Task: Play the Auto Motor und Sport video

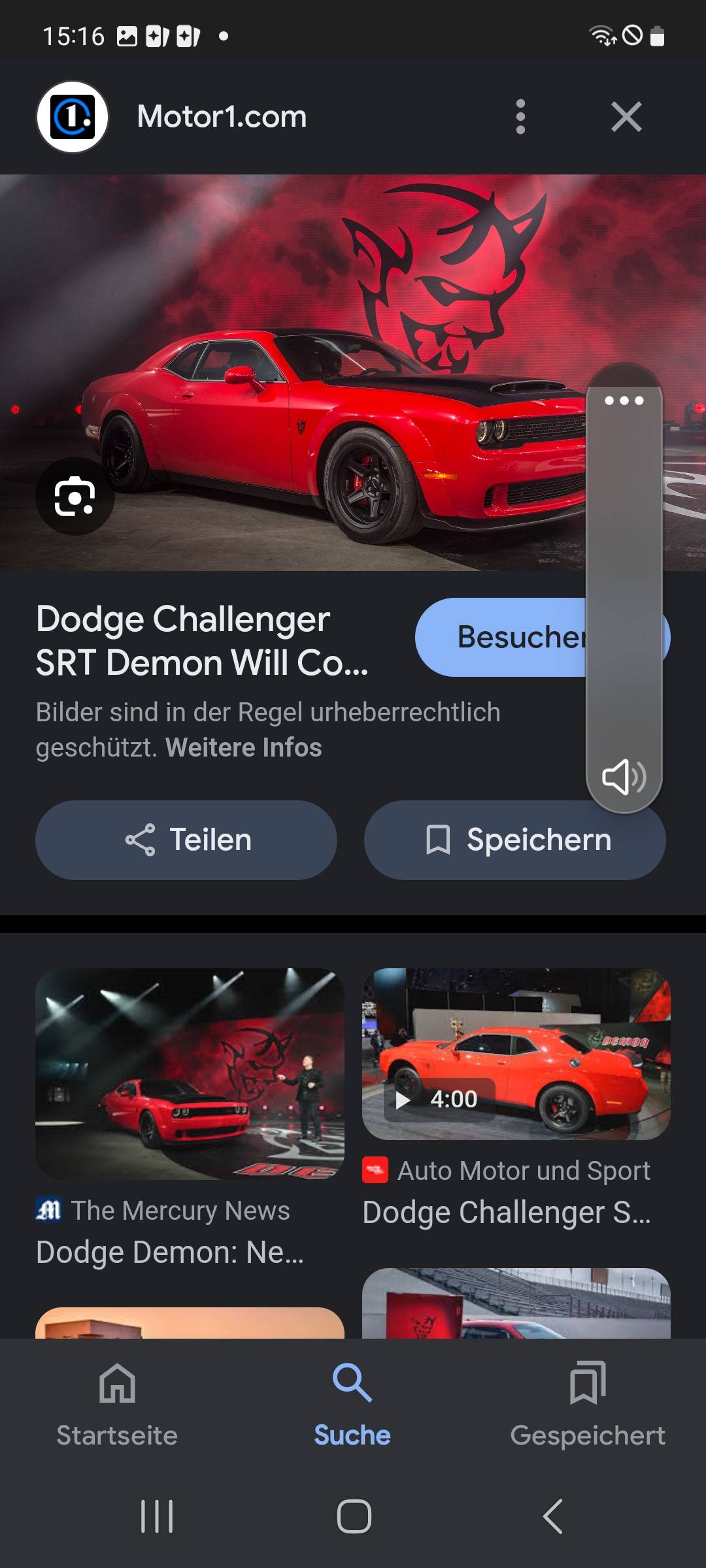Action: tap(516, 1054)
